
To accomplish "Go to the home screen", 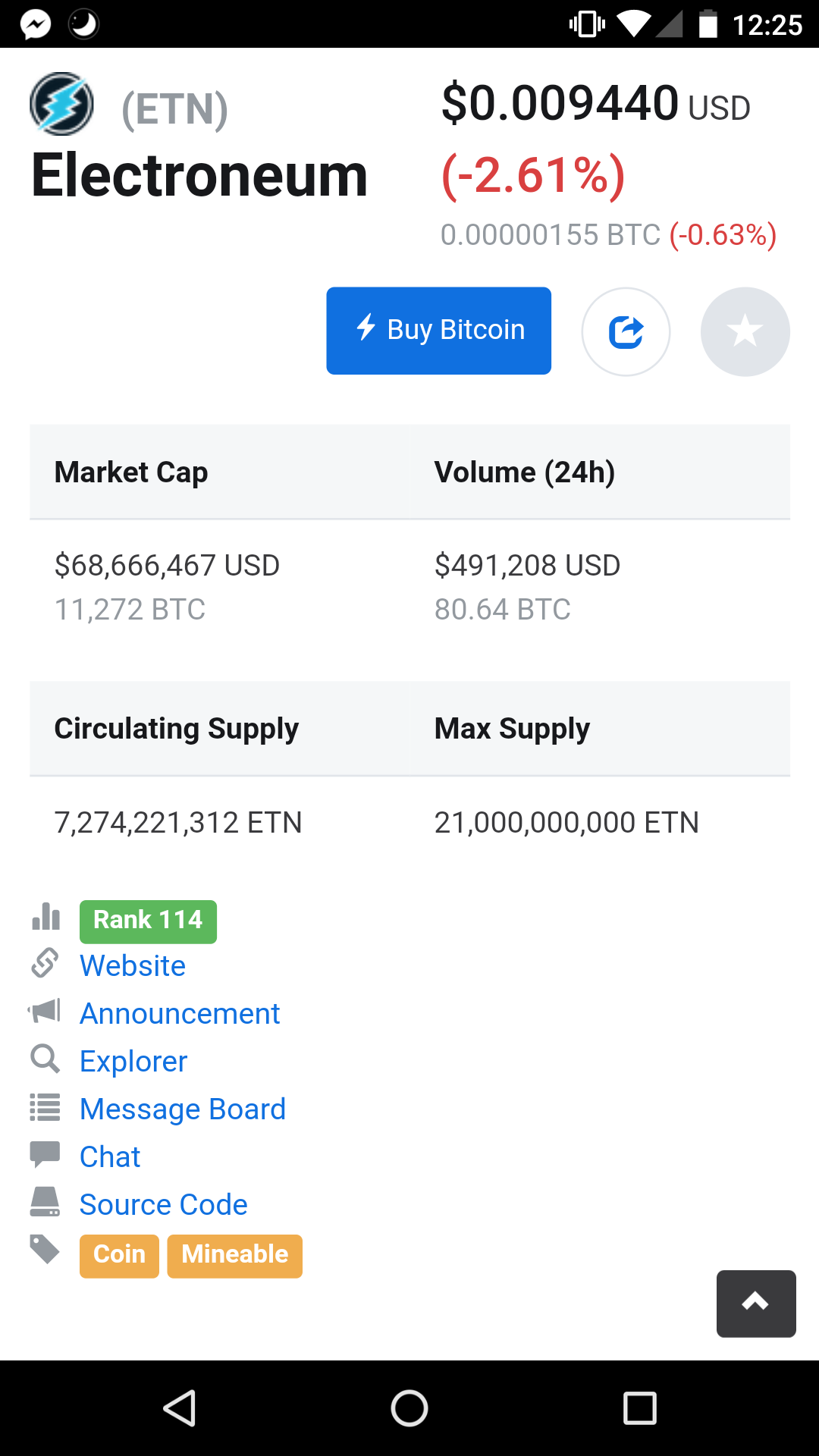I will click(409, 1408).
